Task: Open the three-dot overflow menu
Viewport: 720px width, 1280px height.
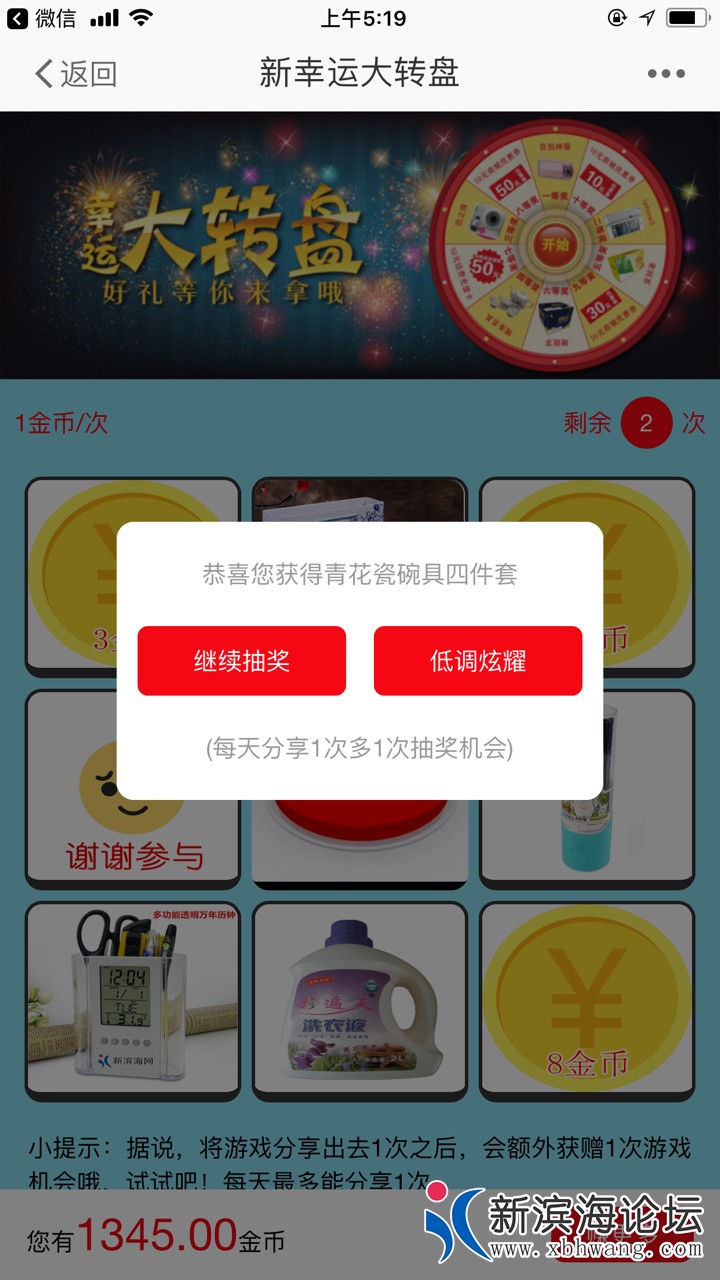Action: (x=666, y=74)
